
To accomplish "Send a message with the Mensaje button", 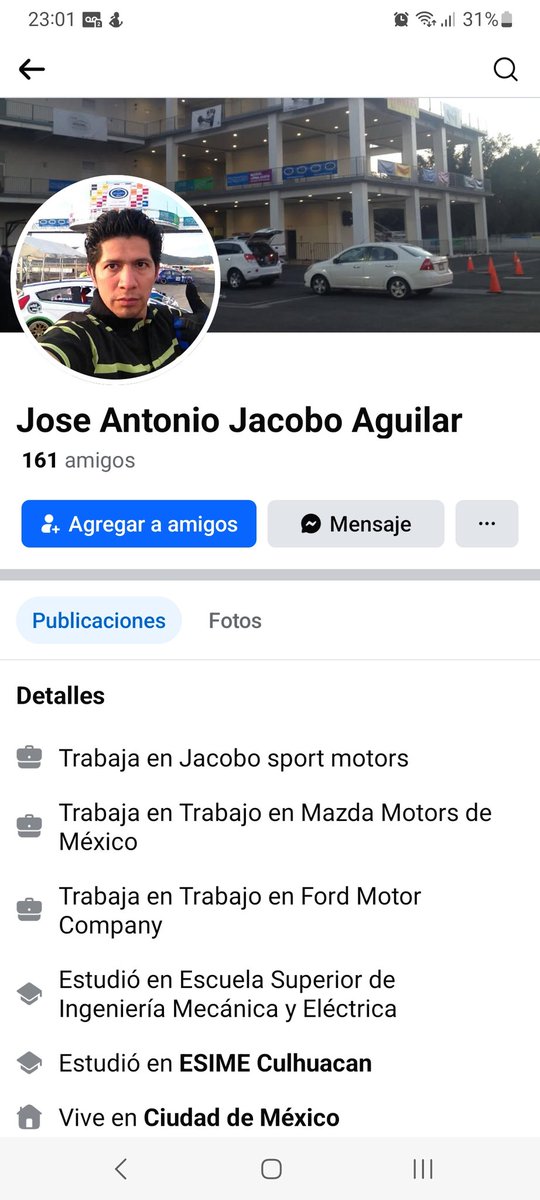I will tap(356, 524).
